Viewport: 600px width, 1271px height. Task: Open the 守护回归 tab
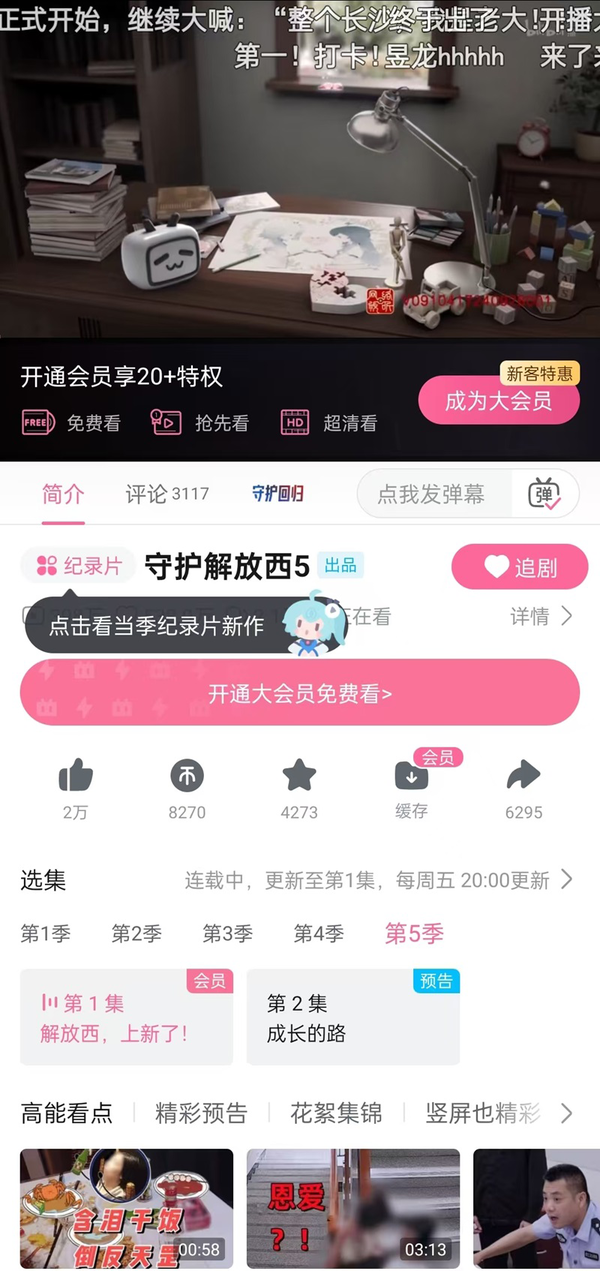click(x=277, y=493)
